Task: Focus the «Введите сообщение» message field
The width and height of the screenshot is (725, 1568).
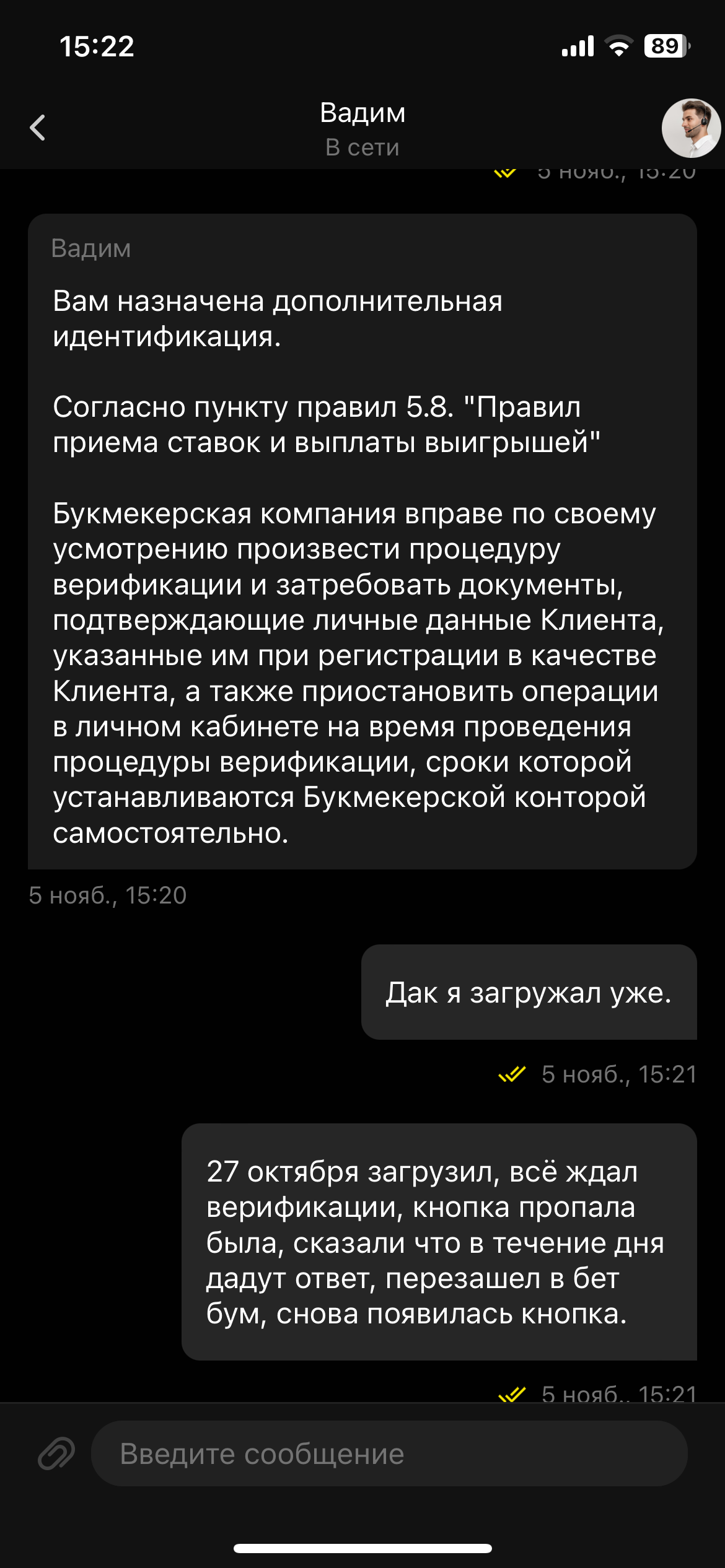Action: click(x=389, y=1453)
